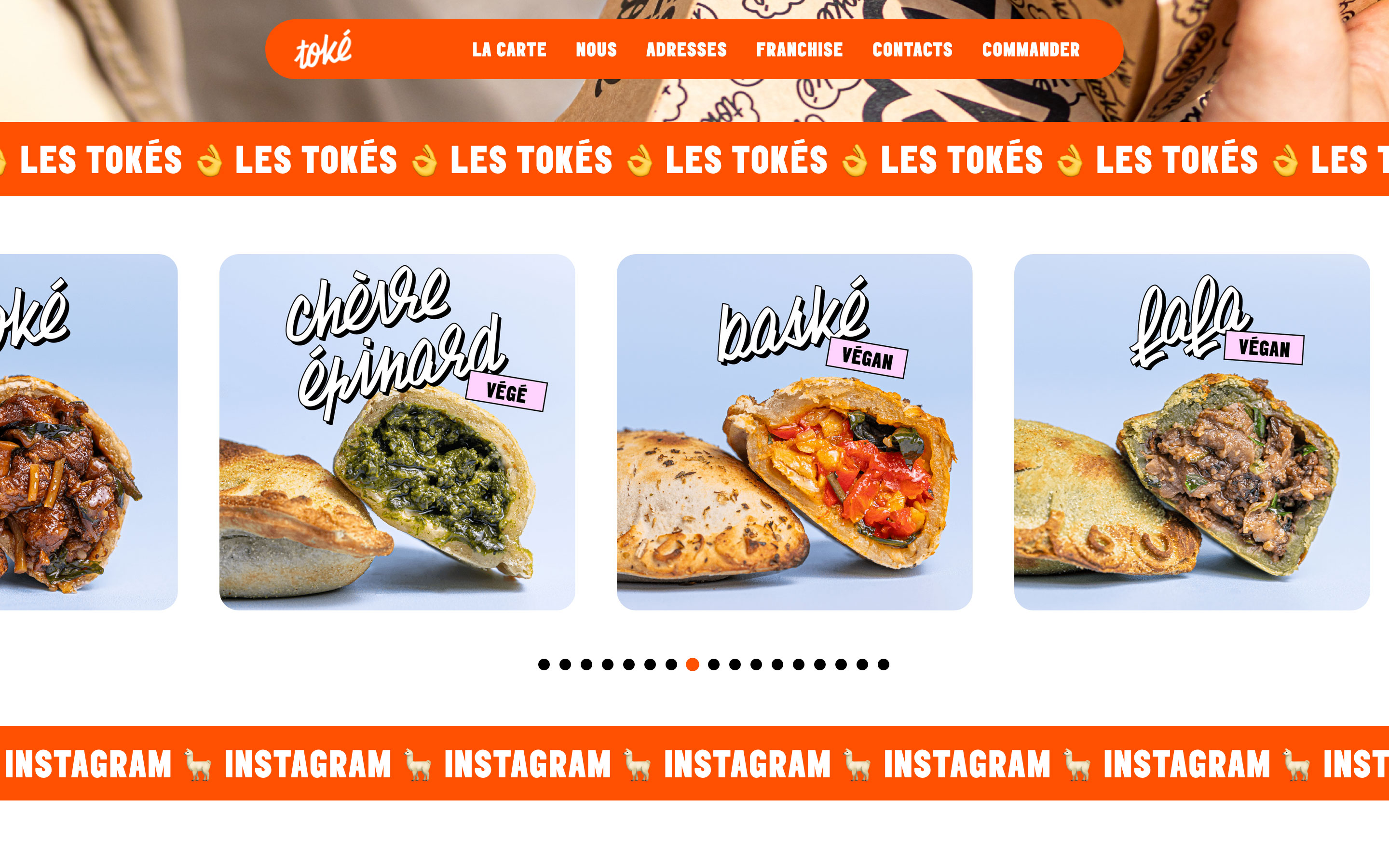
Task: Open the Franchise page
Action: tap(799, 50)
